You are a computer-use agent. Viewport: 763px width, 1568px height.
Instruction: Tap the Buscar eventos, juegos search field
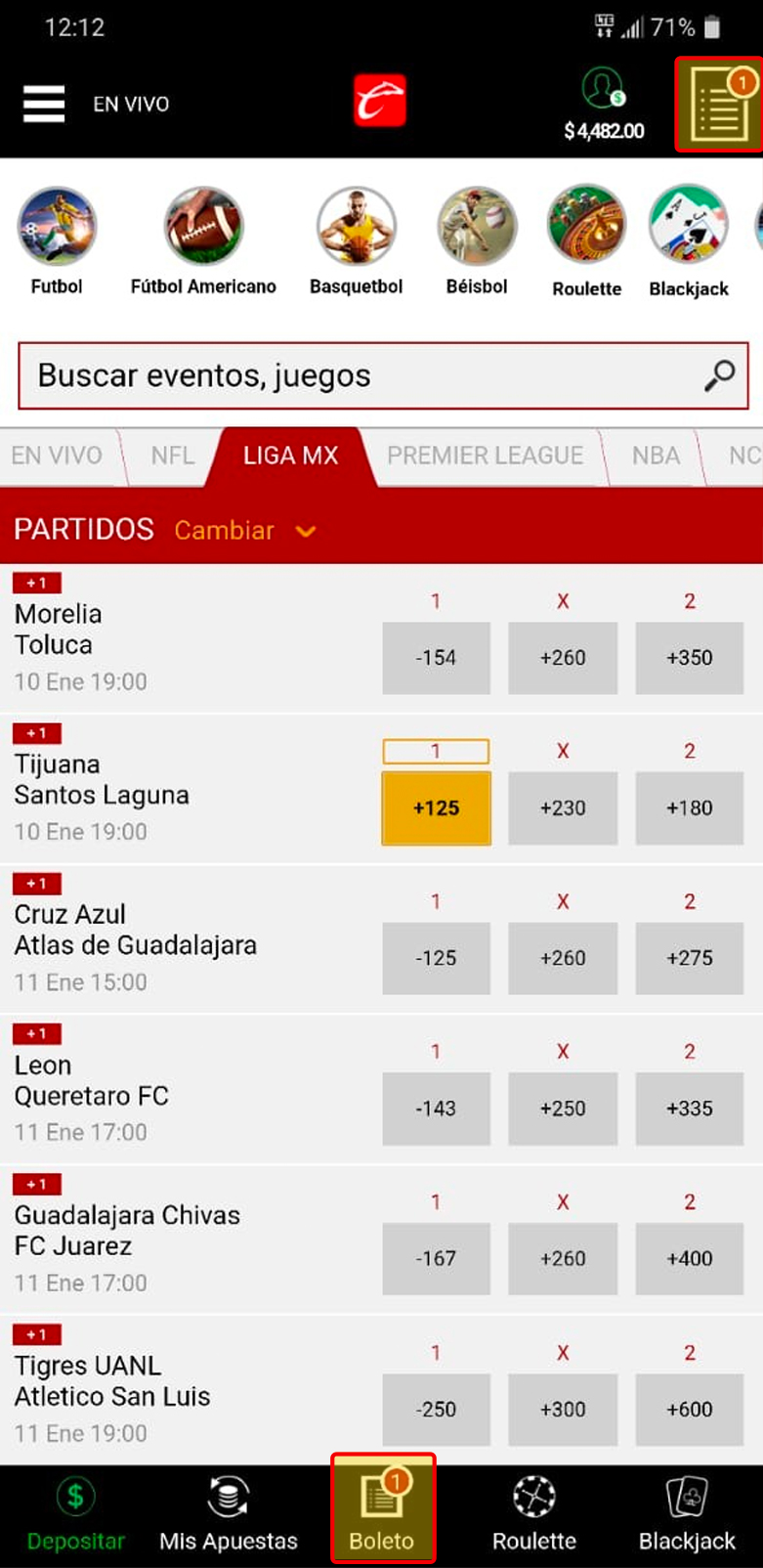click(x=383, y=375)
